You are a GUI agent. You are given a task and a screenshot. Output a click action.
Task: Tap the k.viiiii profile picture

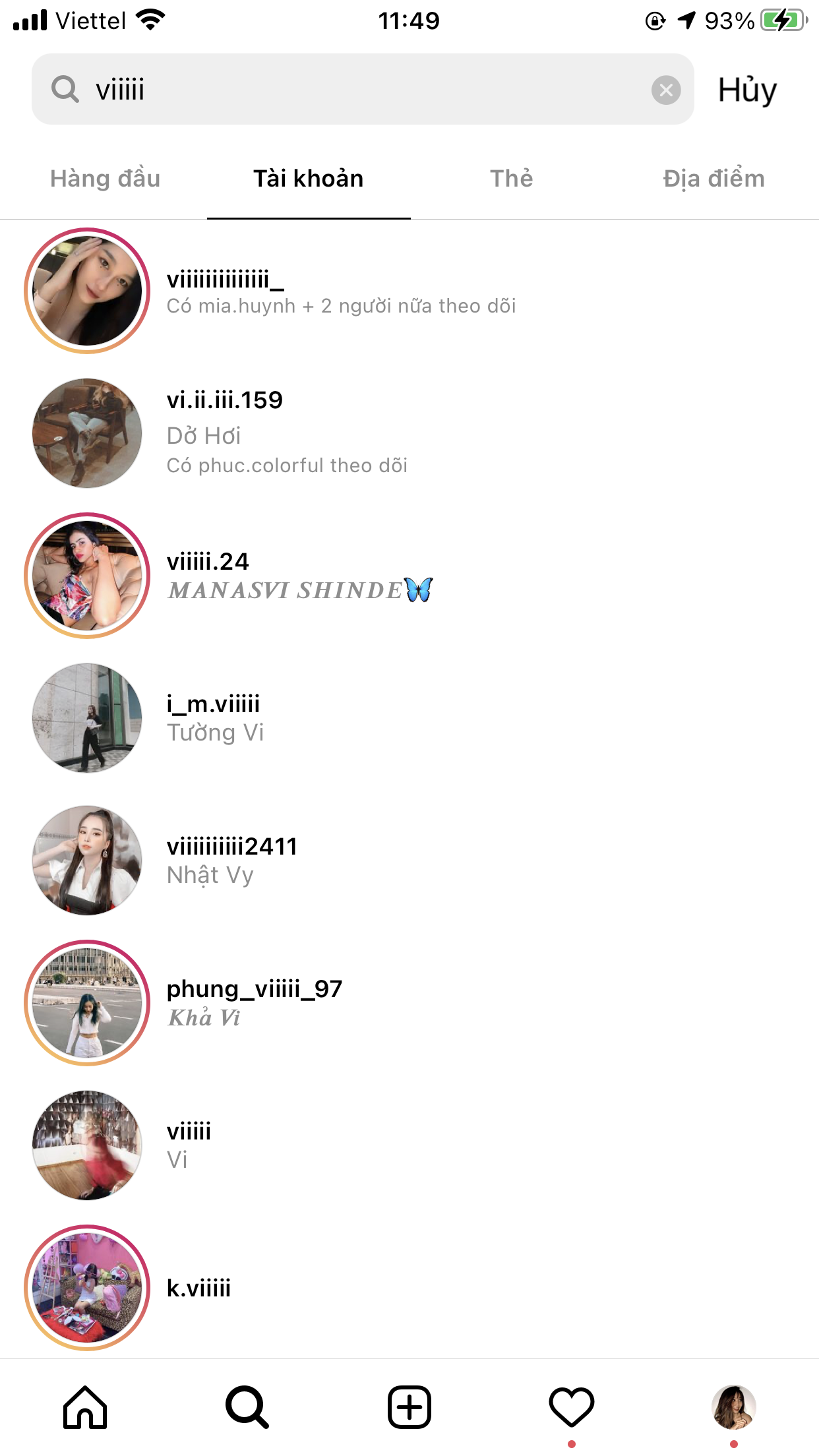[86, 1288]
